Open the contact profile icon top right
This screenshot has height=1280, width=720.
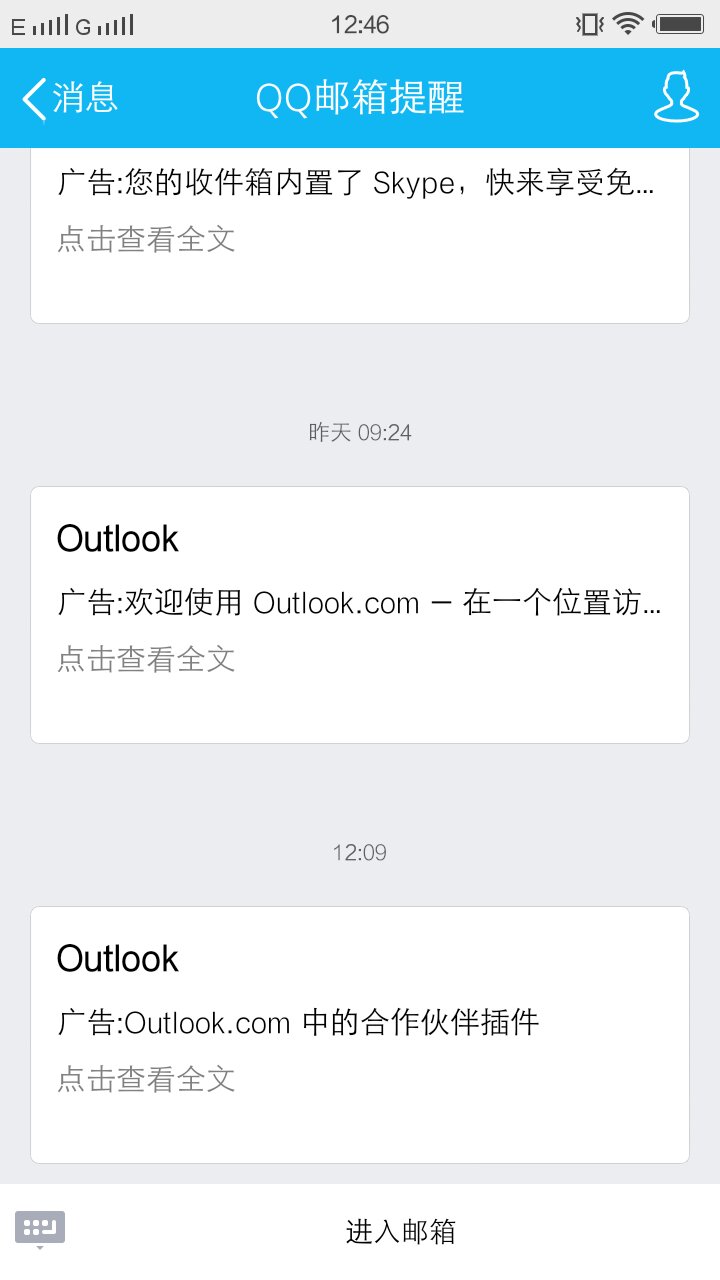[678, 98]
